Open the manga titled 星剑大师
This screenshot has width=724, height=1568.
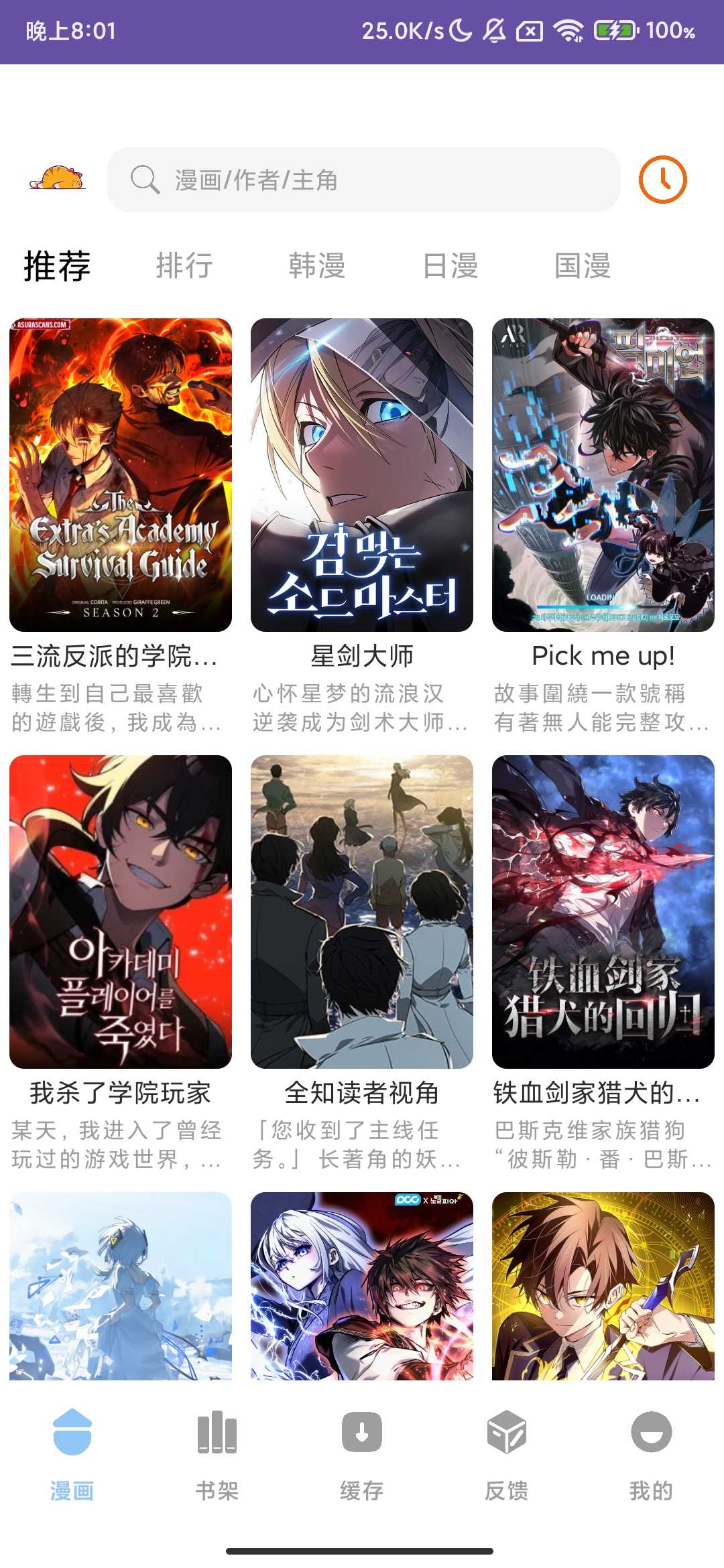coord(362,476)
